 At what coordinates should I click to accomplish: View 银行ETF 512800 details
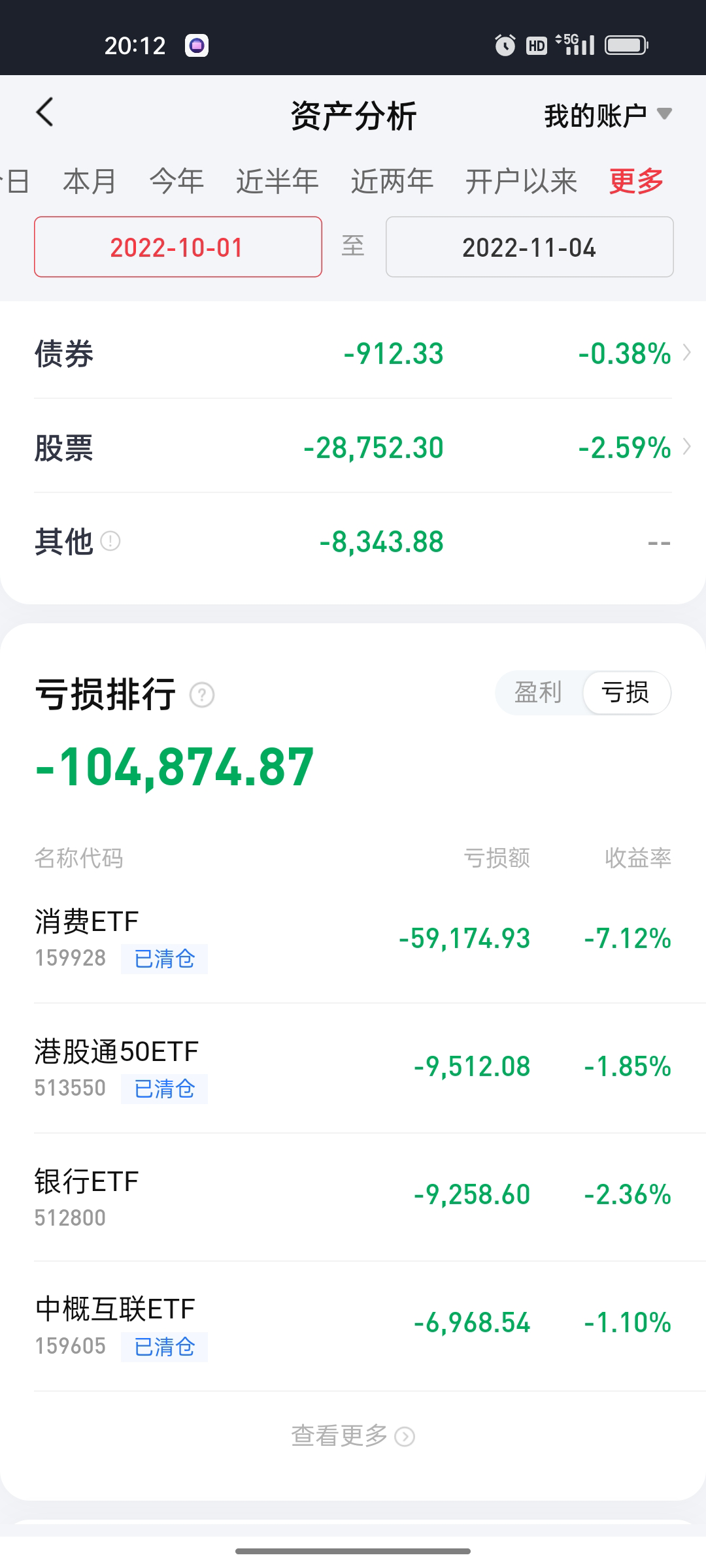pos(353,1197)
